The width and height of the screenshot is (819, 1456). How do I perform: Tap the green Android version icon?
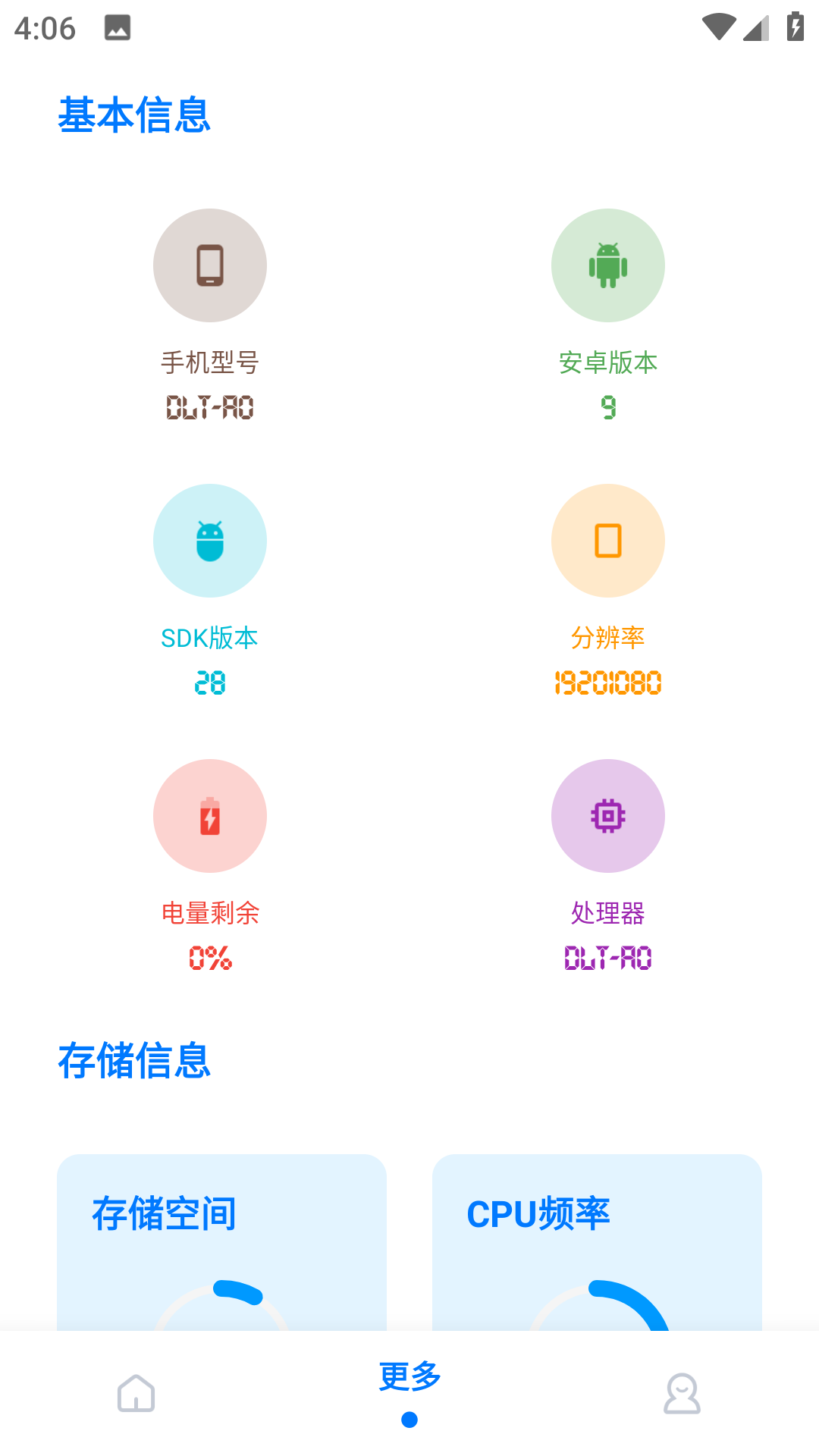click(607, 265)
